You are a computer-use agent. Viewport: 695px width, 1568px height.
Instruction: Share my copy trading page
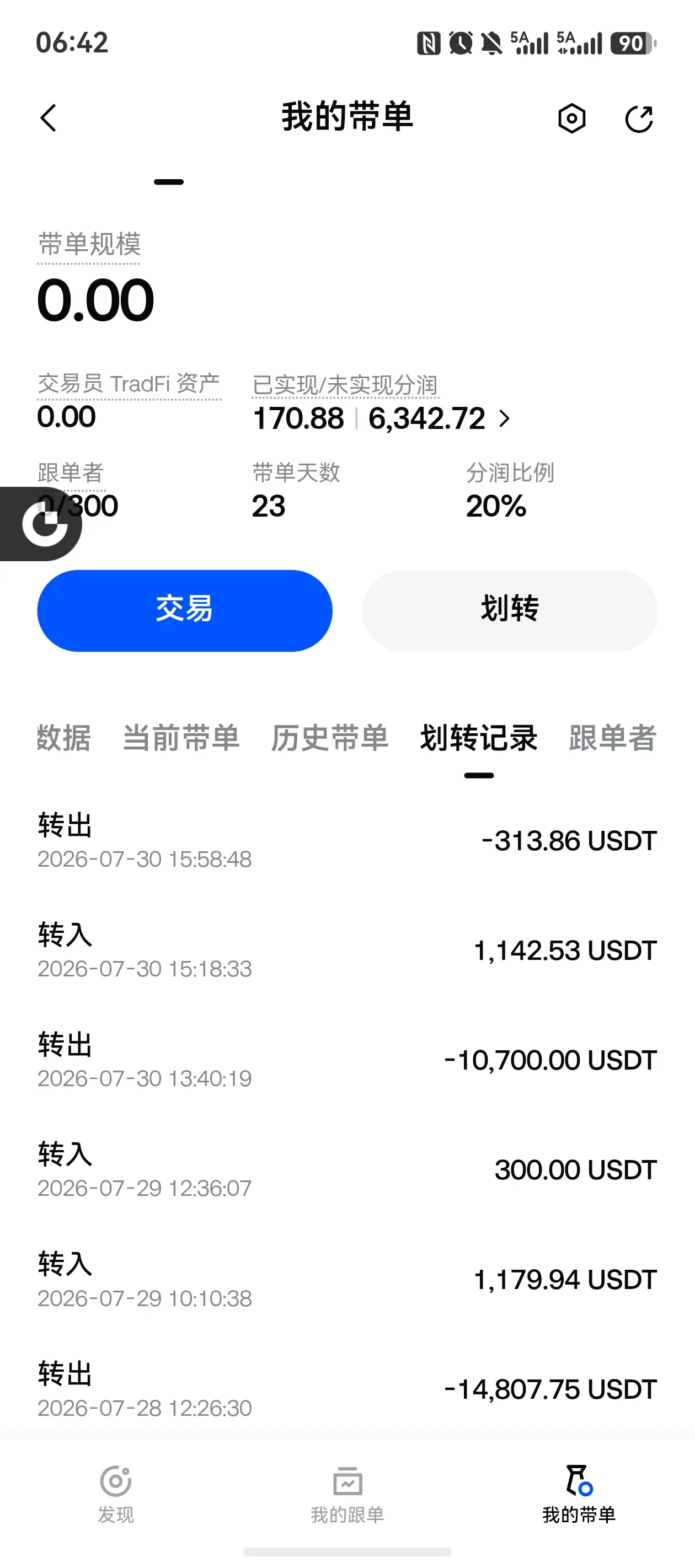(639, 118)
